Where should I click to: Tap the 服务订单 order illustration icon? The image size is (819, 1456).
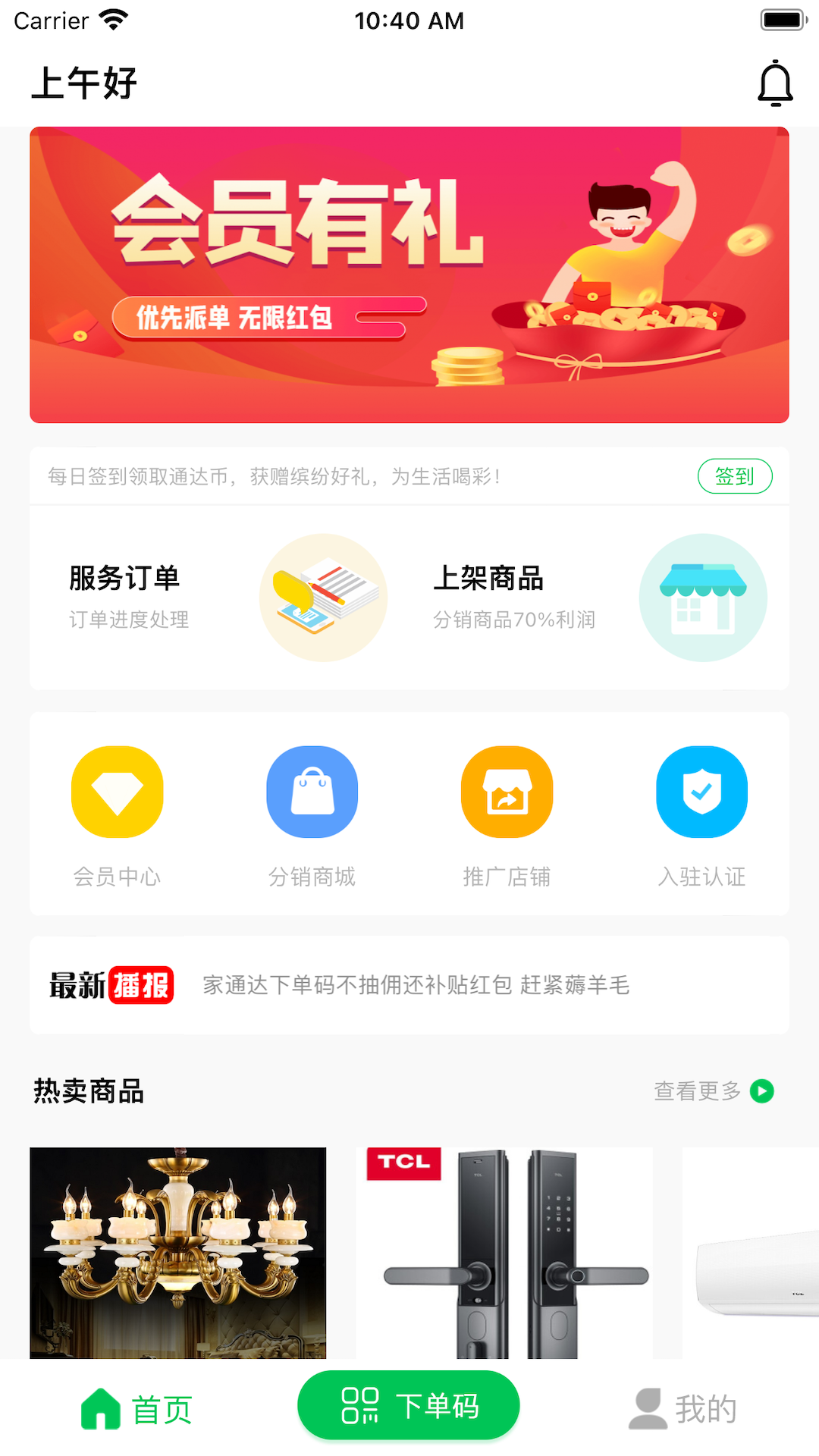[324, 598]
